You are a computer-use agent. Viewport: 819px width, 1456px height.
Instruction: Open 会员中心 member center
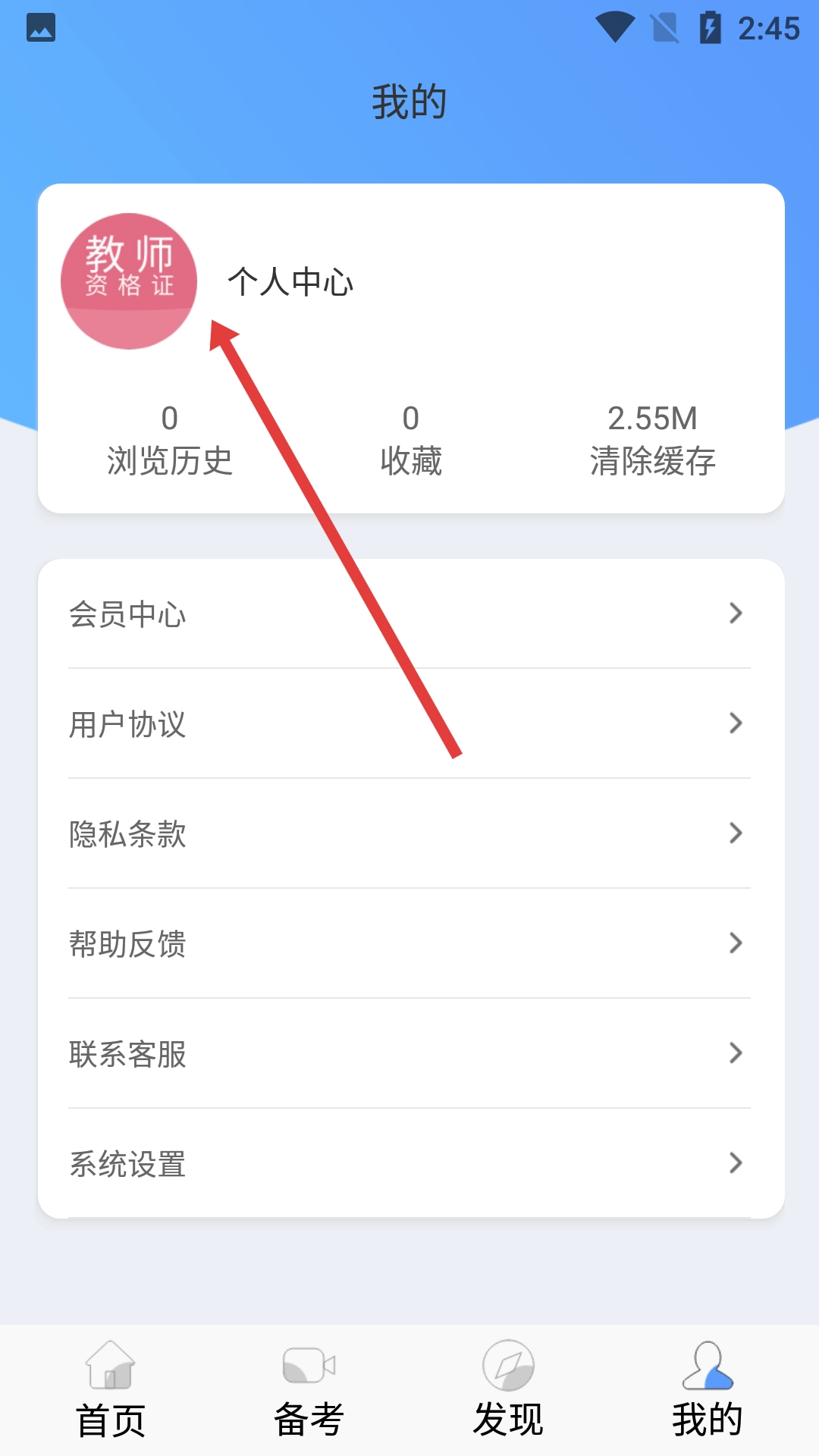coord(409,613)
